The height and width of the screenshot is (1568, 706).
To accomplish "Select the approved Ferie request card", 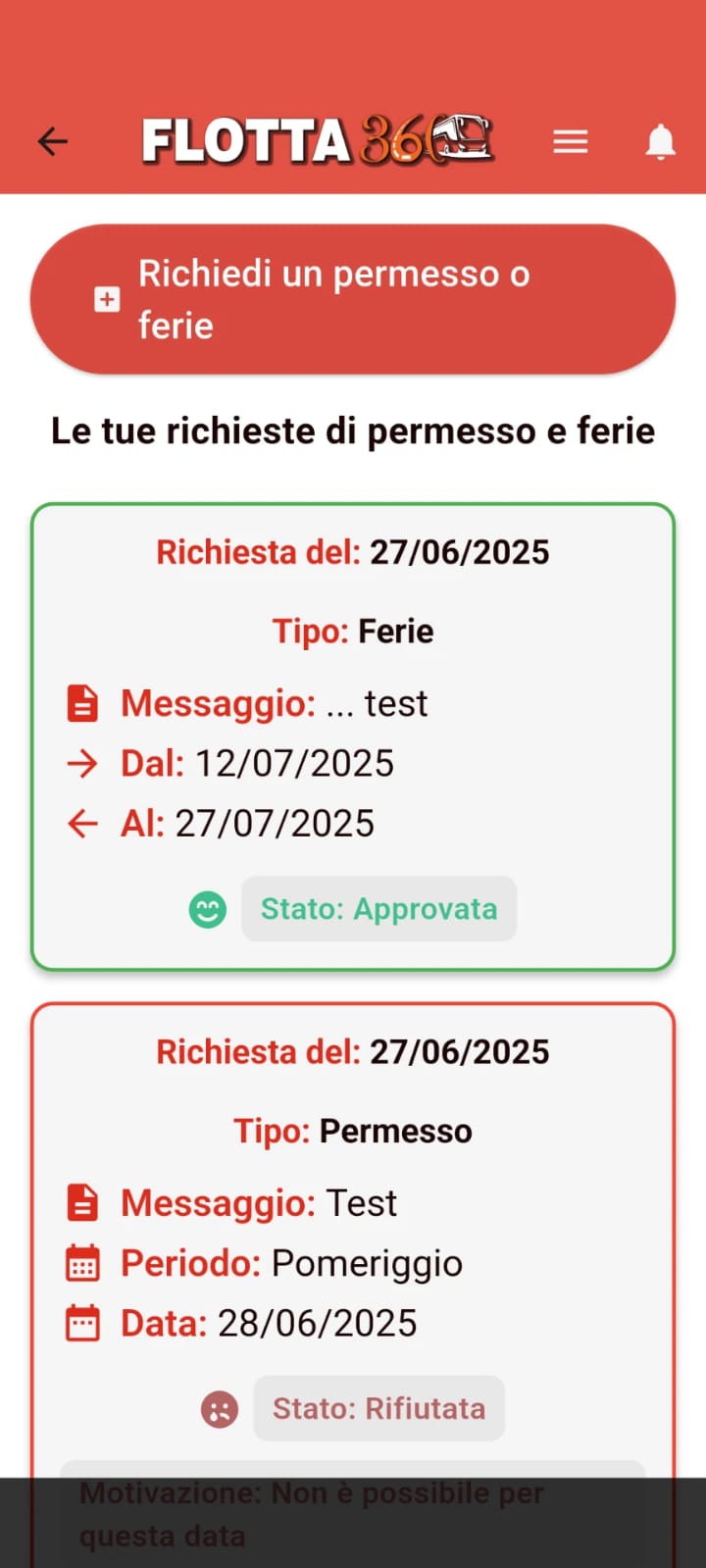I will (353, 735).
